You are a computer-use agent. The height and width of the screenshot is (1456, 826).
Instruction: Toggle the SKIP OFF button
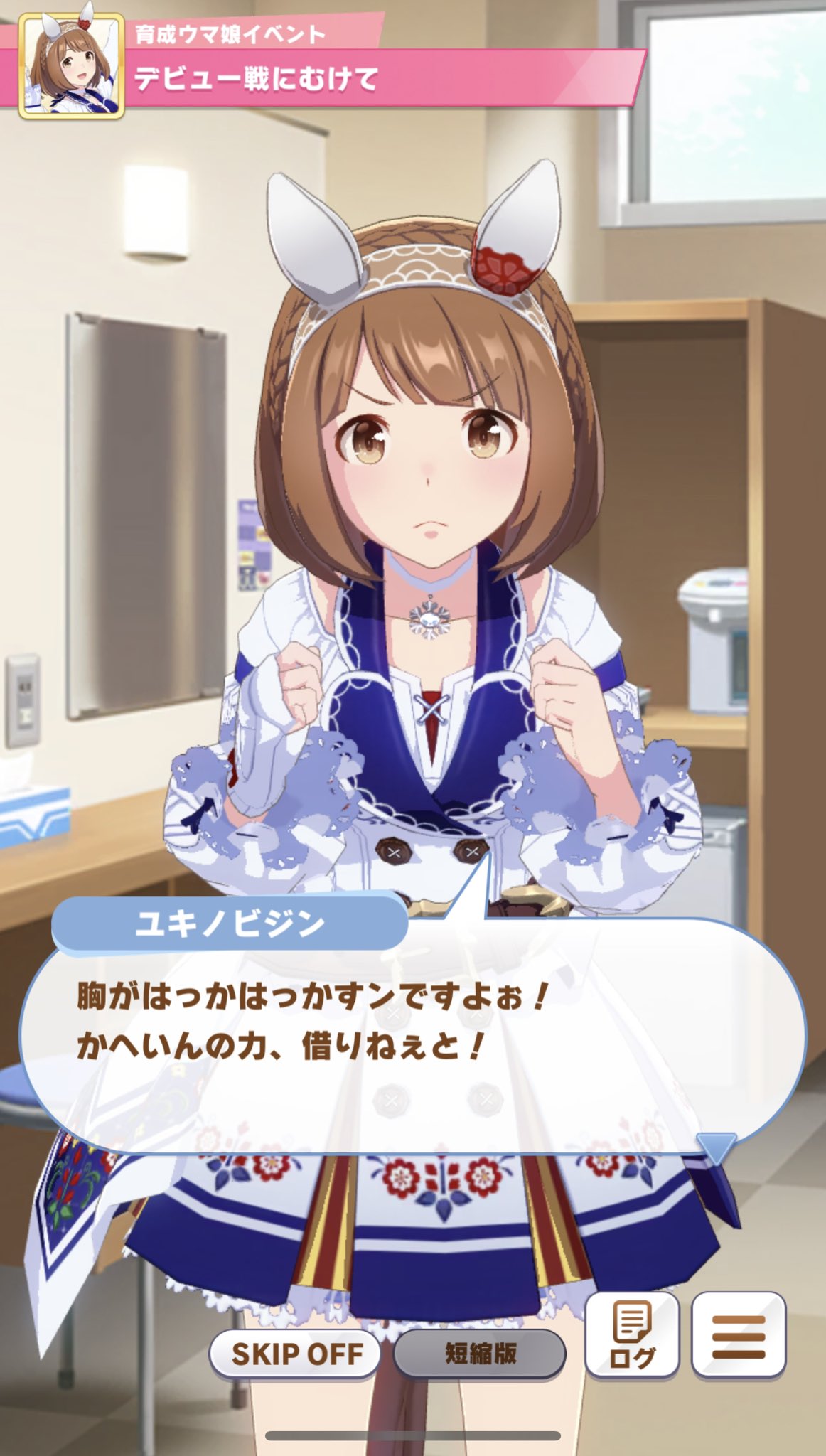(295, 1354)
